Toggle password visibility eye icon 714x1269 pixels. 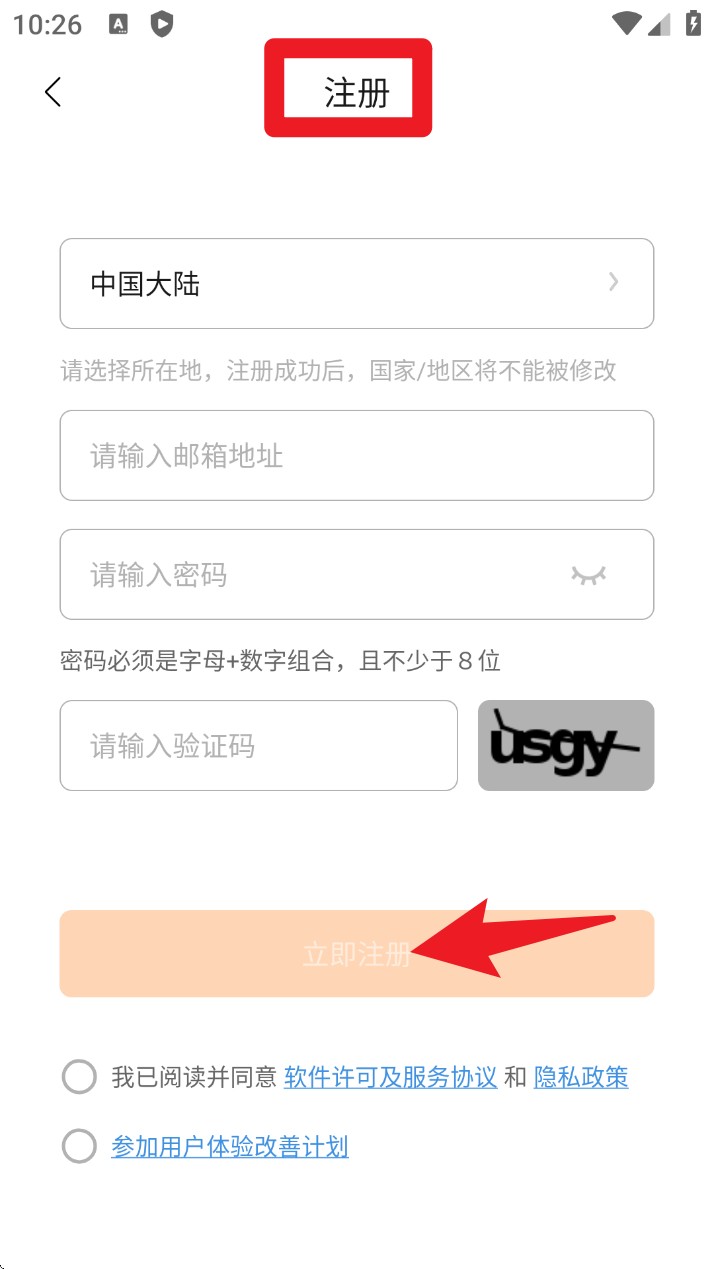[x=588, y=575]
